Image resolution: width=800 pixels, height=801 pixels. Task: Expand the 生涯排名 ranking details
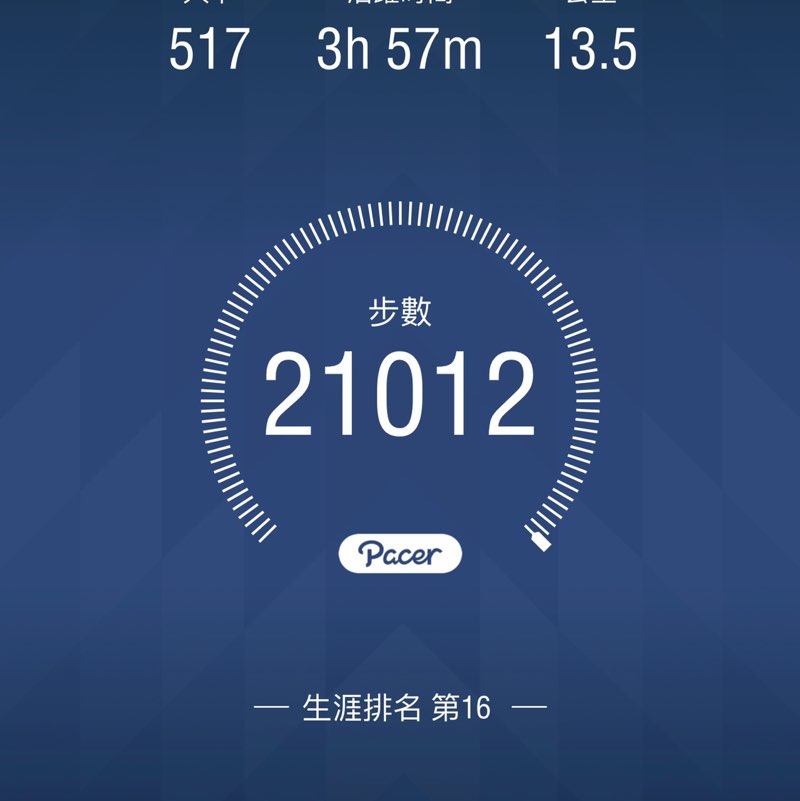click(x=400, y=706)
